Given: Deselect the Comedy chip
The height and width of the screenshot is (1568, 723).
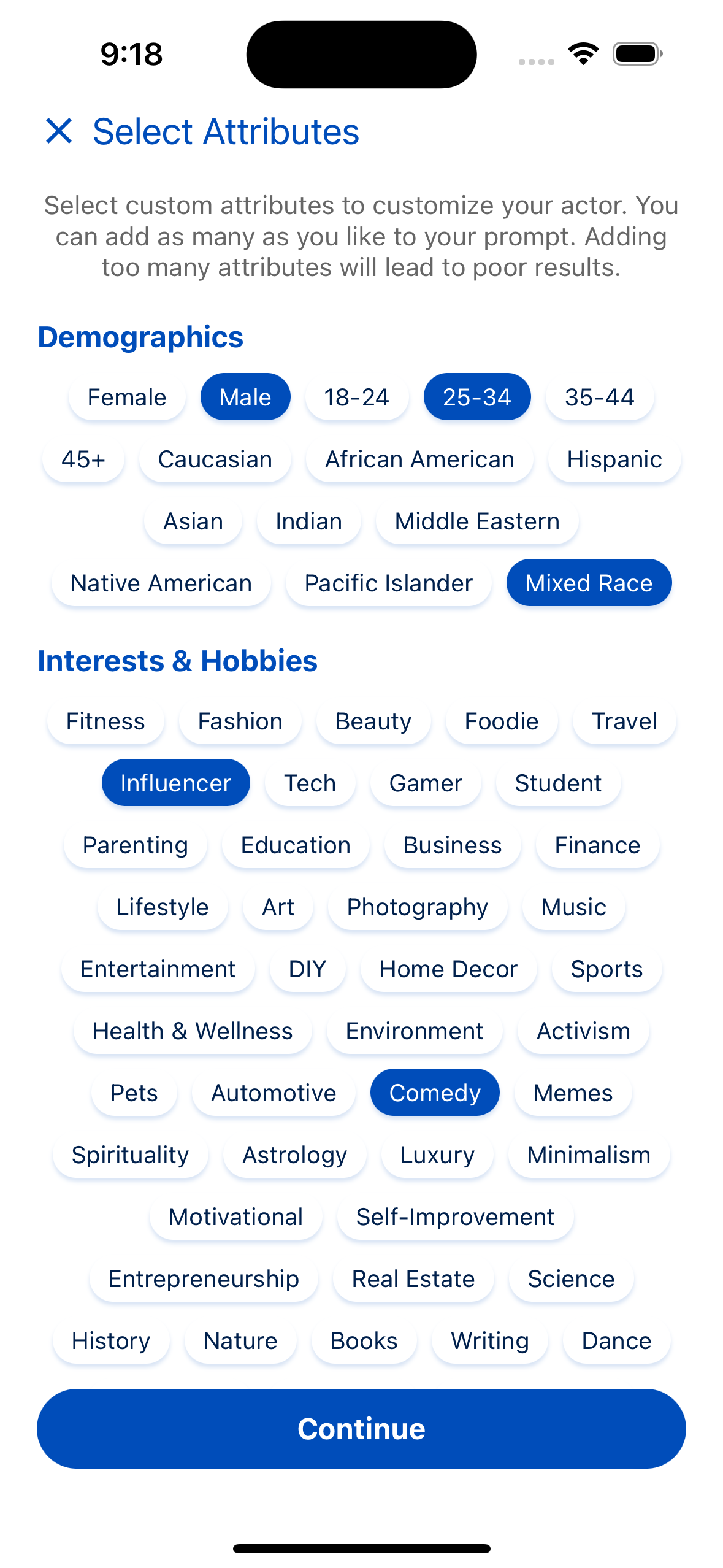Looking at the screenshot, I should click(435, 1093).
